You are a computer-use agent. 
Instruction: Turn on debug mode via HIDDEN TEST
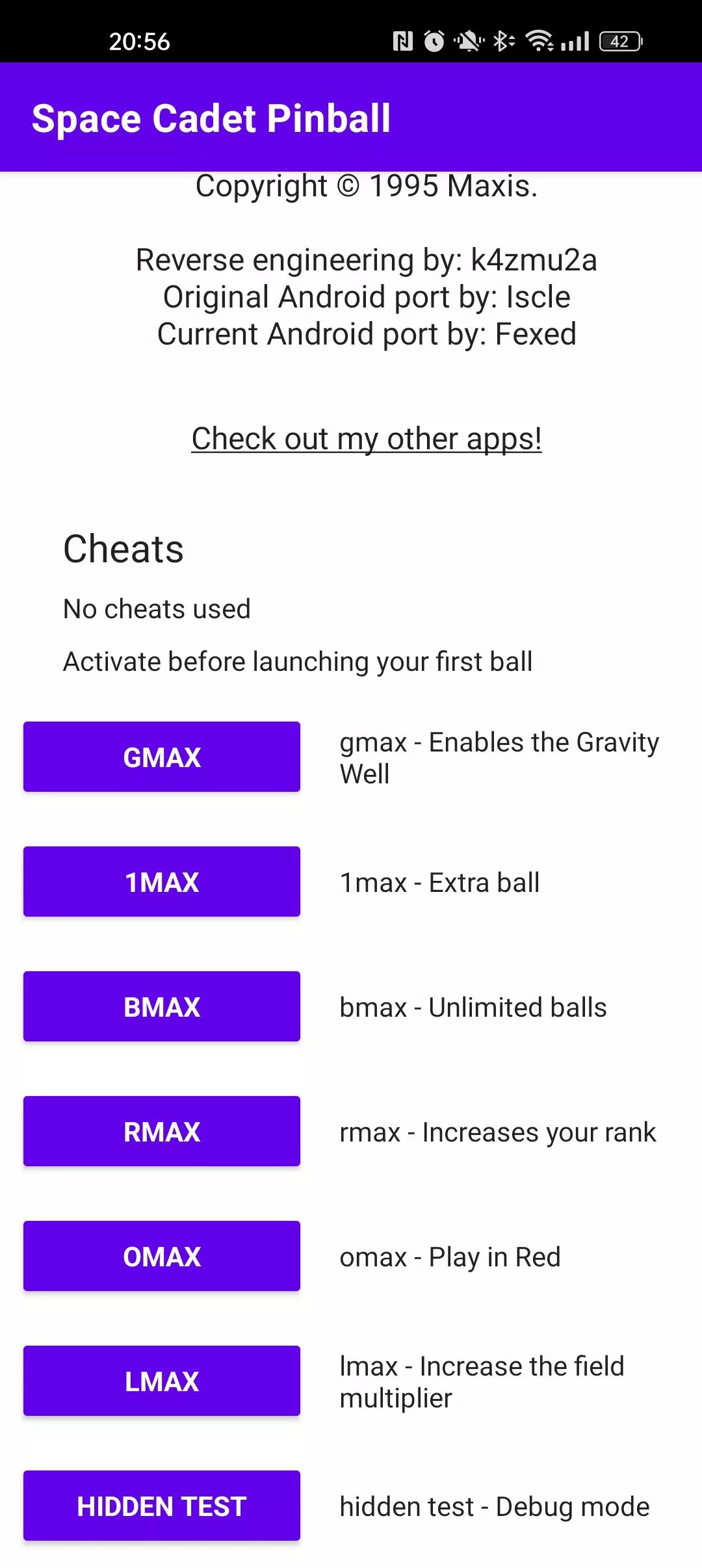pos(162,1506)
